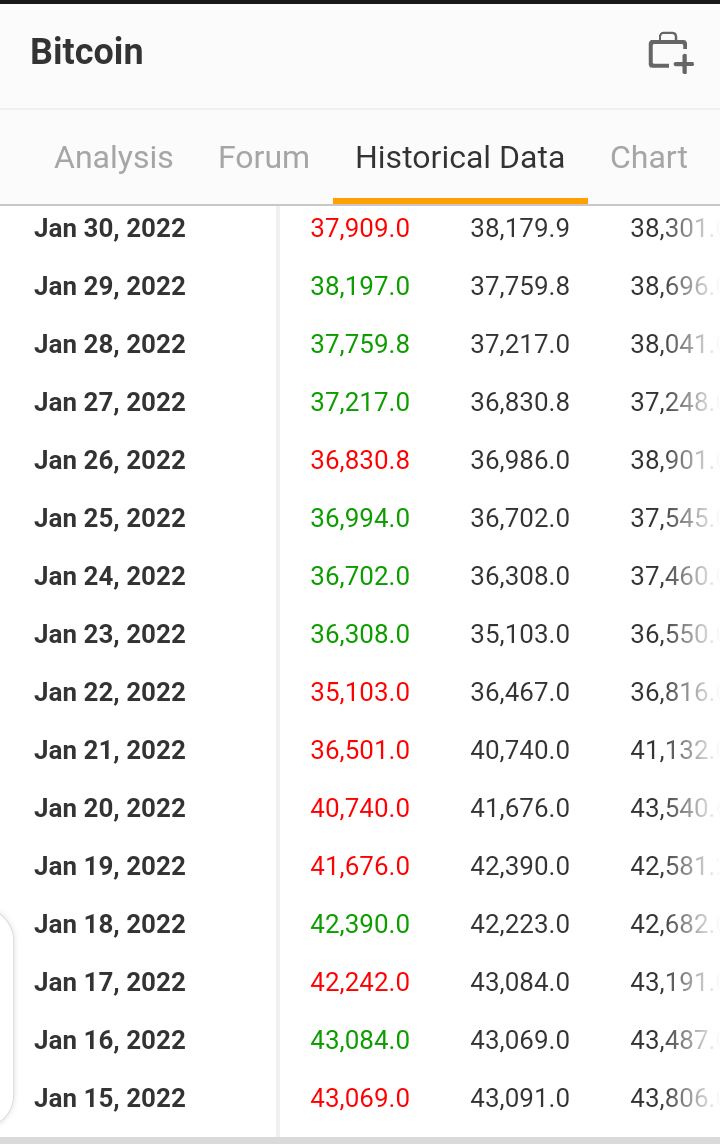Go to the Chart tab
This screenshot has width=720, height=1144.
click(649, 158)
